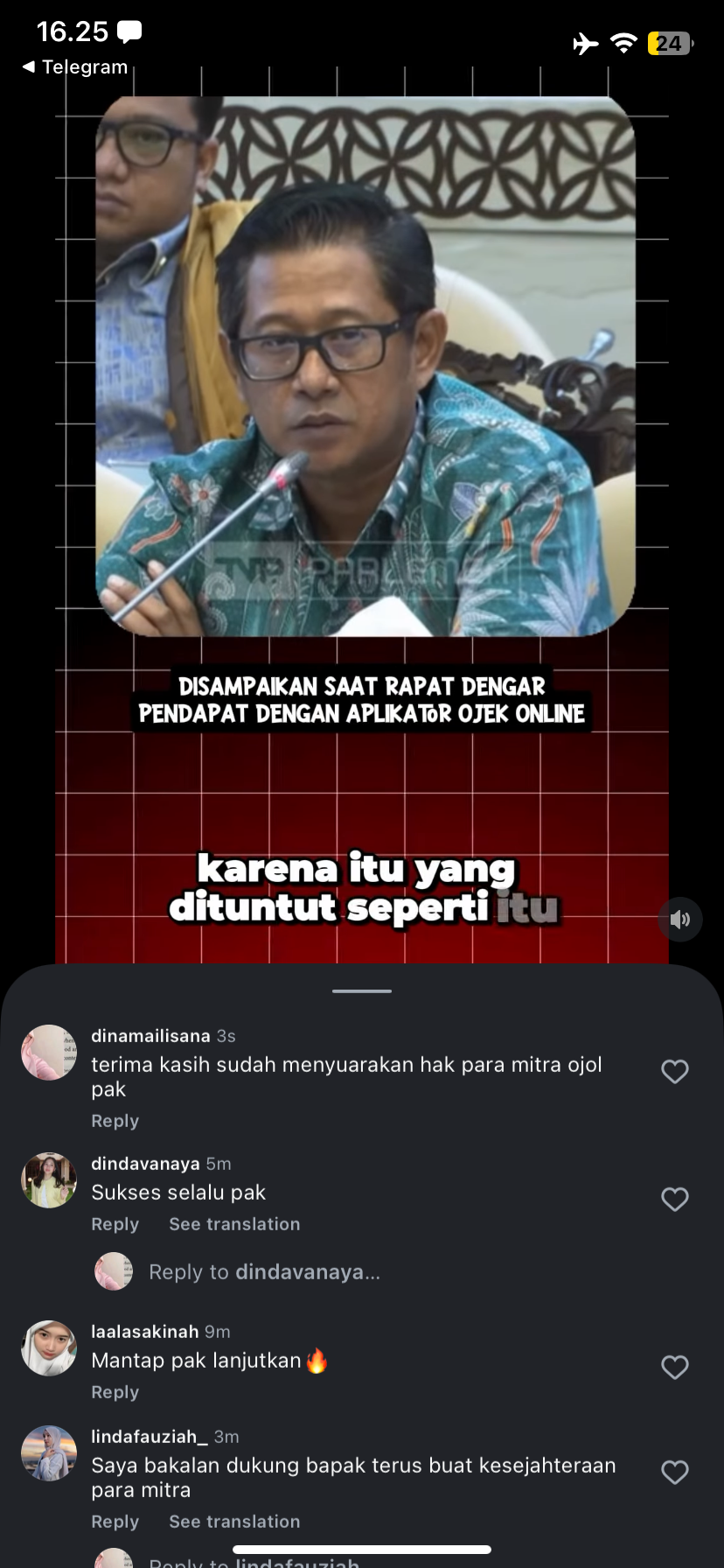Viewport: 724px width, 1568px height.
Task: See translation of lindafauziah_'s comment
Action: click(x=234, y=1522)
